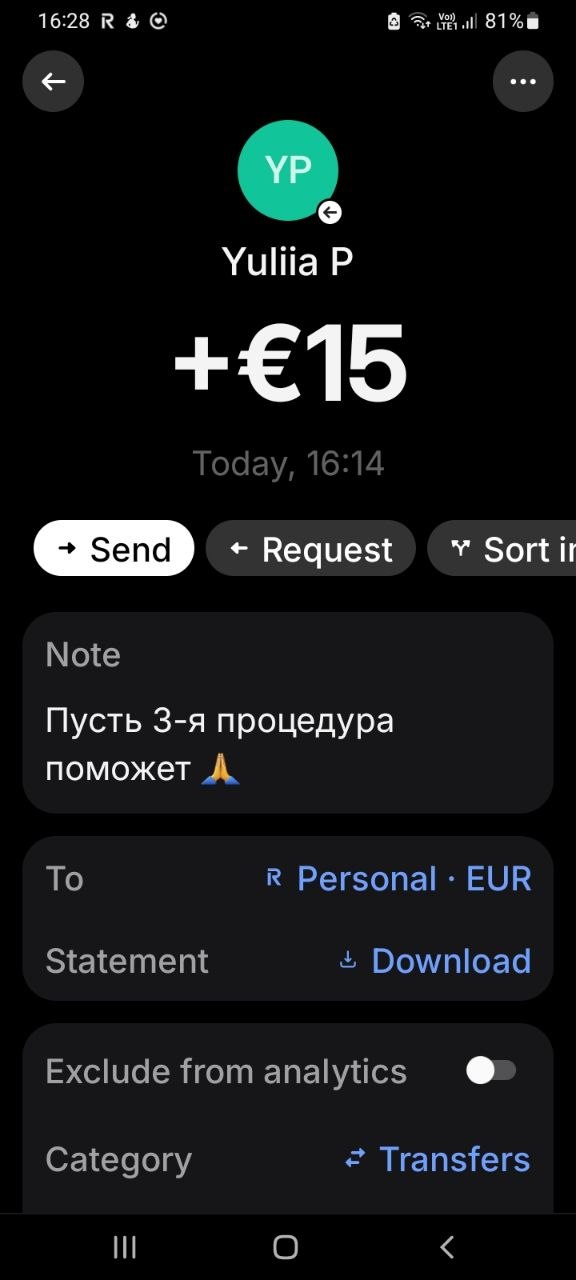Tap the partially visible Sort chip
The height and width of the screenshot is (1280, 576).
[x=502, y=549]
